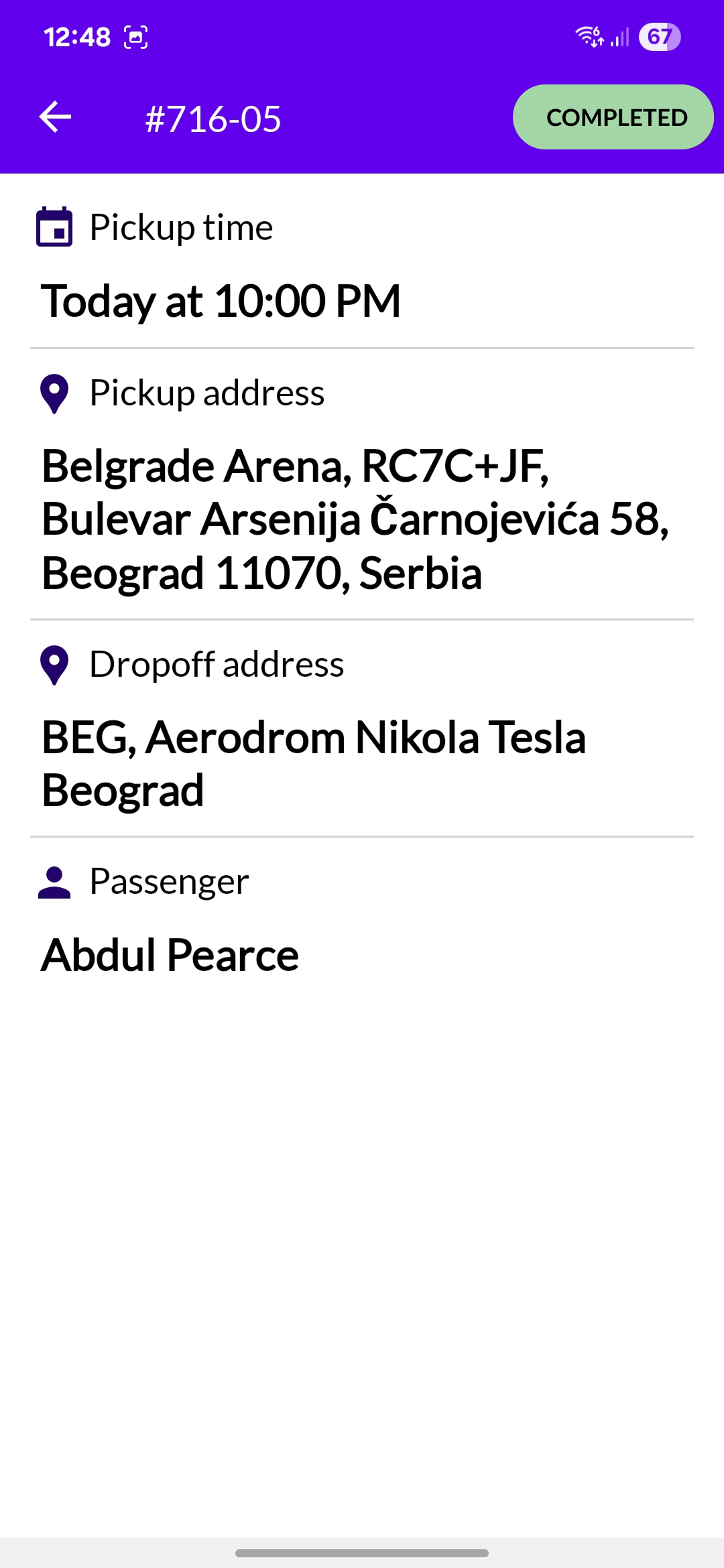Tap the Dropoff address section label

217,664
